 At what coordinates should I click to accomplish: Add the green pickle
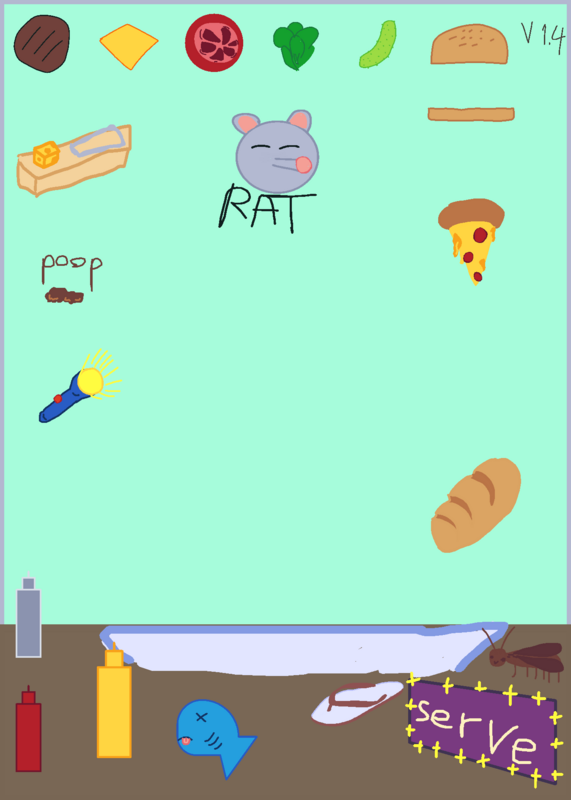pyautogui.click(x=378, y=44)
